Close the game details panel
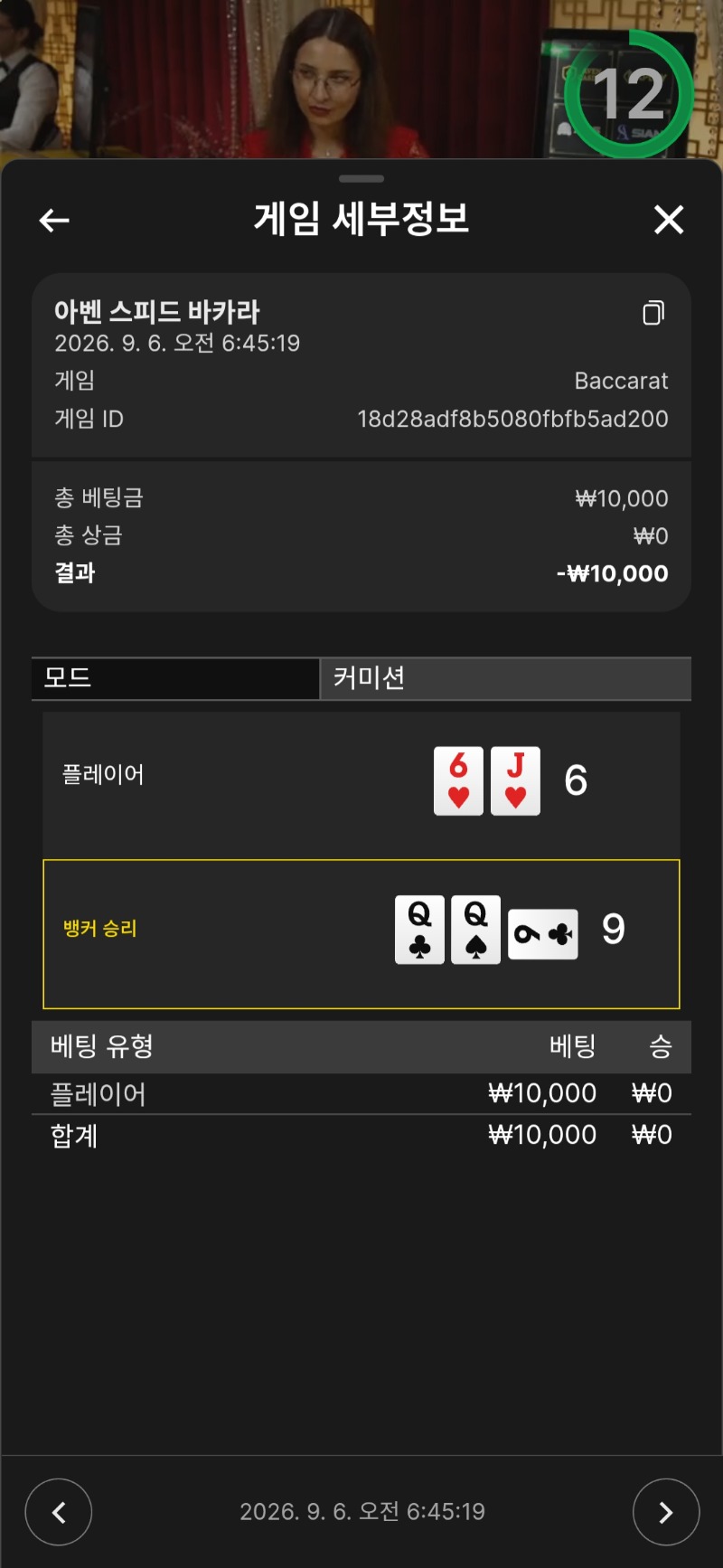This screenshot has width=723, height=1568. pyautogui.click(x=669, y=219)
